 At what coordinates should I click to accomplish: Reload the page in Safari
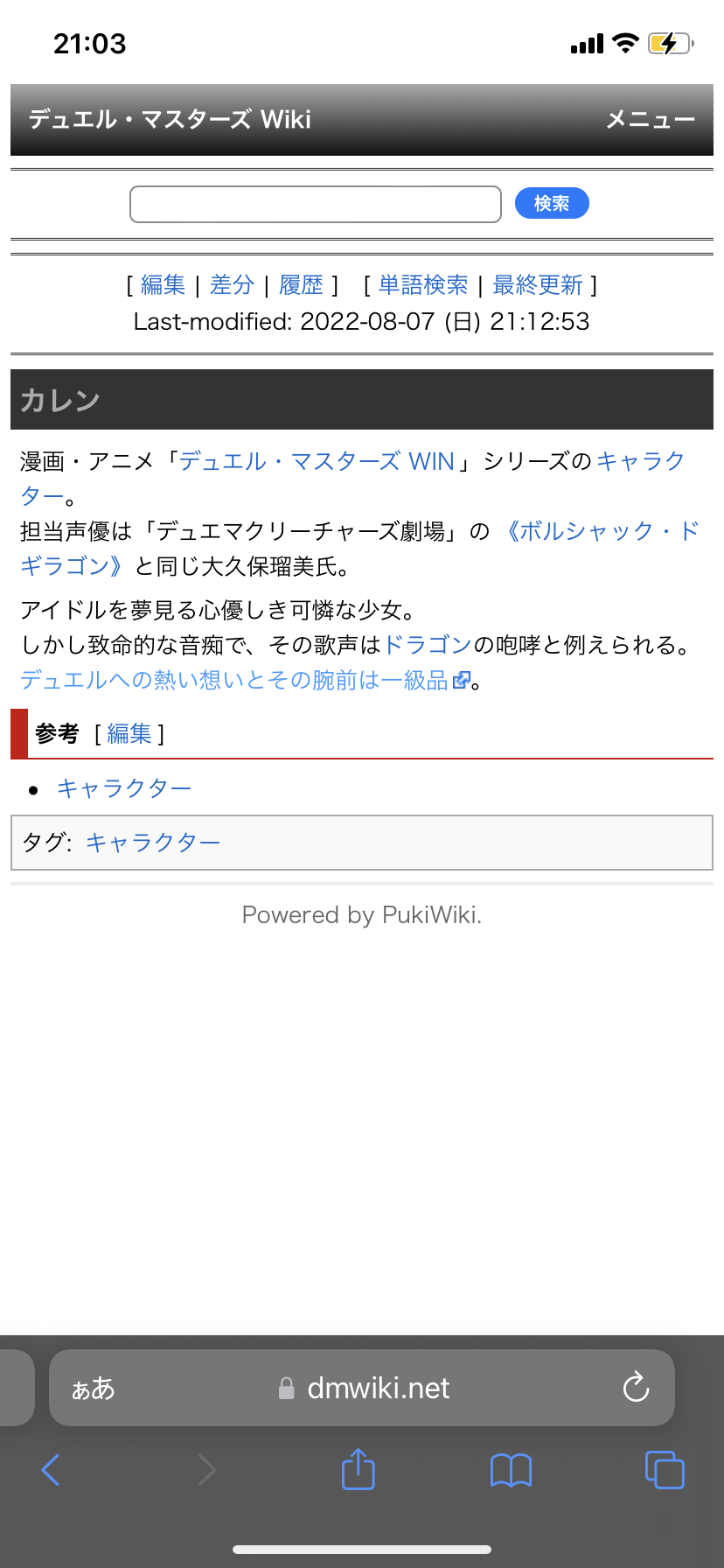point(636,1388)
